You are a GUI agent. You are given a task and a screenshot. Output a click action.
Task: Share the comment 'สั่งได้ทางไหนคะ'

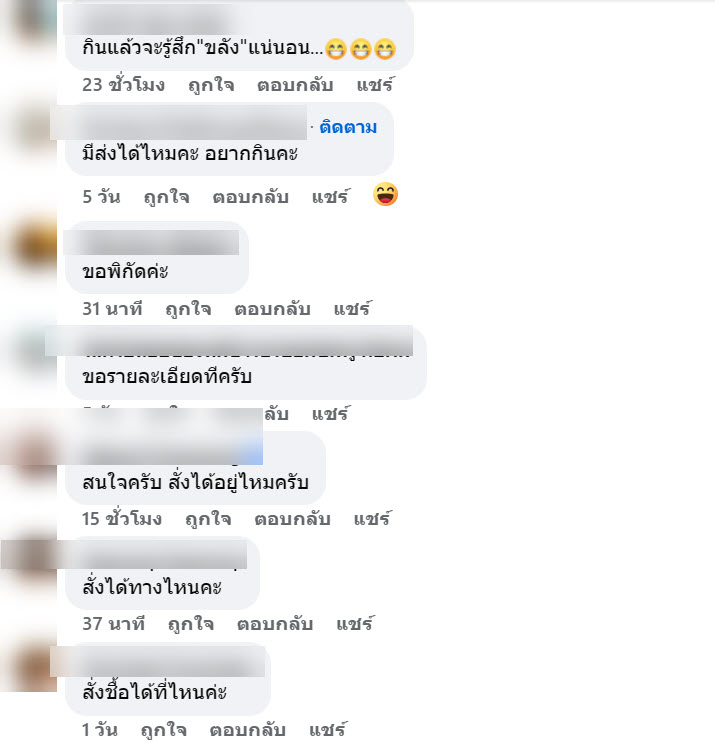[355, 624]
